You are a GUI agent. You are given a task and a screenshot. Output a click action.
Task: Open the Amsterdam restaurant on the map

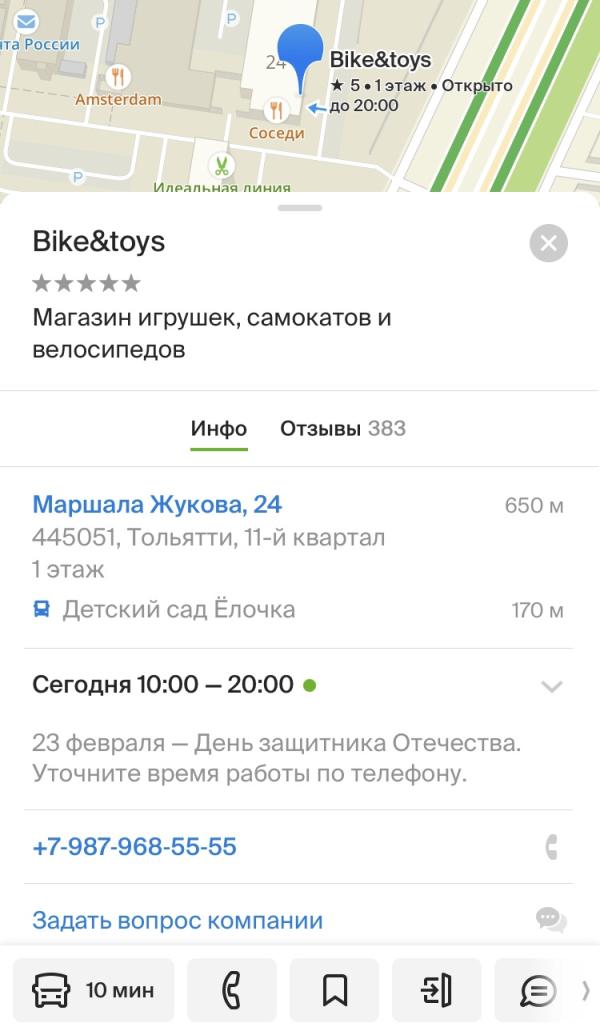click(x=118, y=78)
